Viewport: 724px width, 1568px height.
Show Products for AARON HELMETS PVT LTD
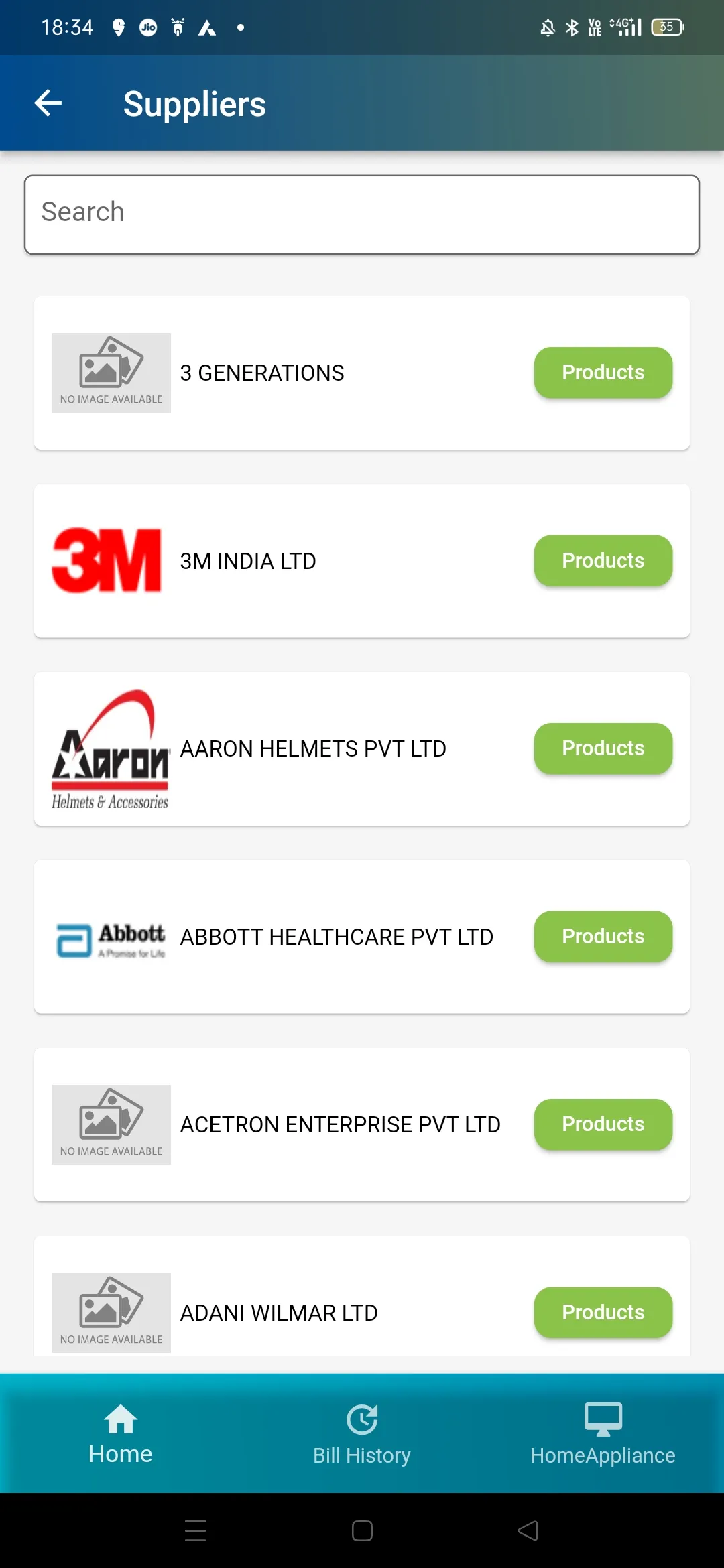[x=603, y=748]
